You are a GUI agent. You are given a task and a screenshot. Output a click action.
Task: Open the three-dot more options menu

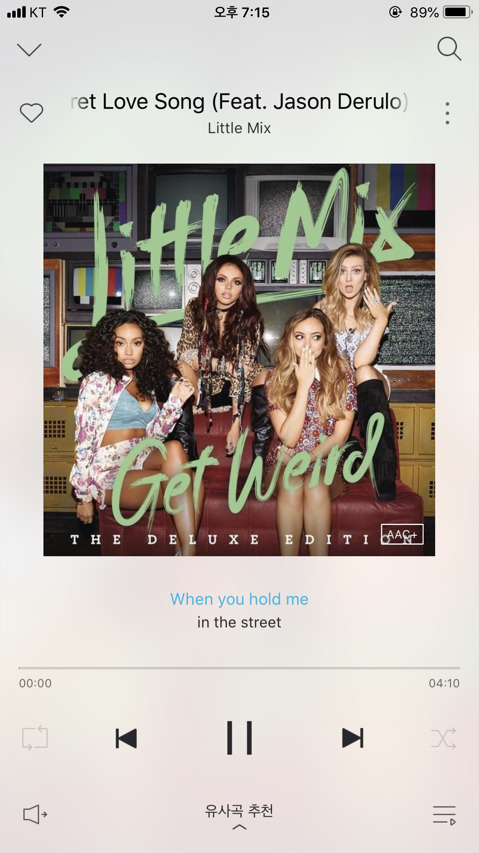point(447,113)
